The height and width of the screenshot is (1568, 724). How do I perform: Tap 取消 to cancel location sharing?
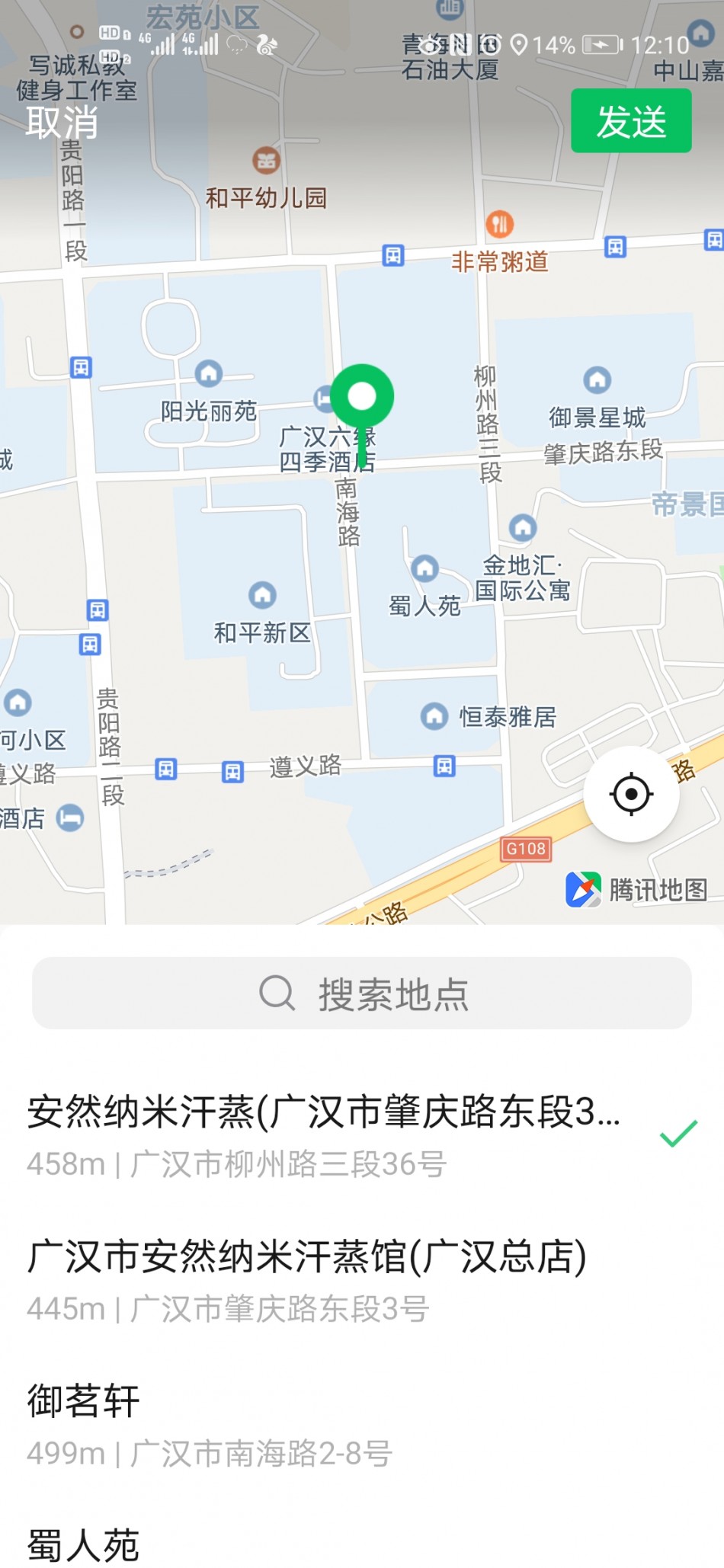pyautogui.click(x=62, y=122)
